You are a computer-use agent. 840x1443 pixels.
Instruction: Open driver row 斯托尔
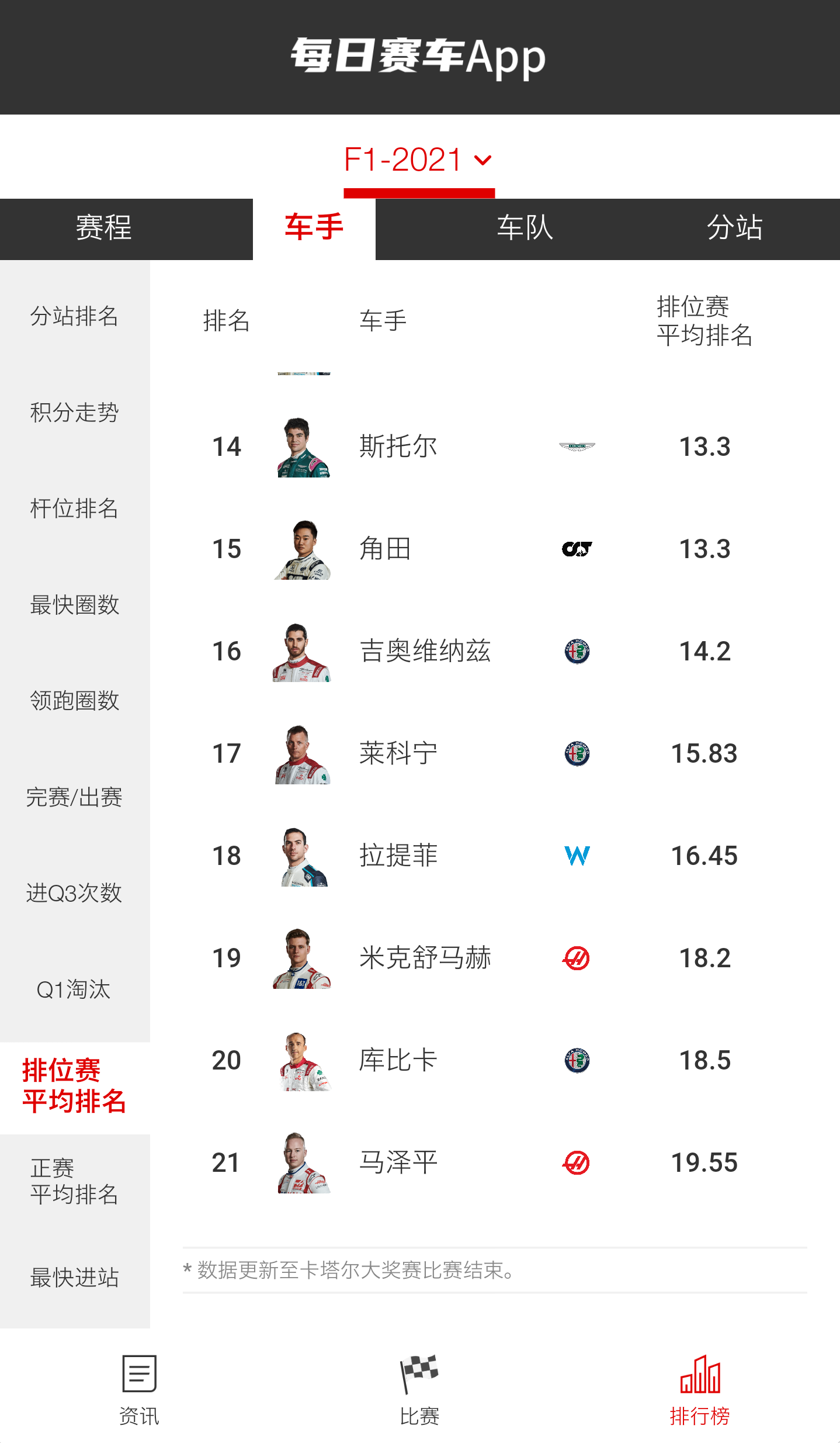398,447
